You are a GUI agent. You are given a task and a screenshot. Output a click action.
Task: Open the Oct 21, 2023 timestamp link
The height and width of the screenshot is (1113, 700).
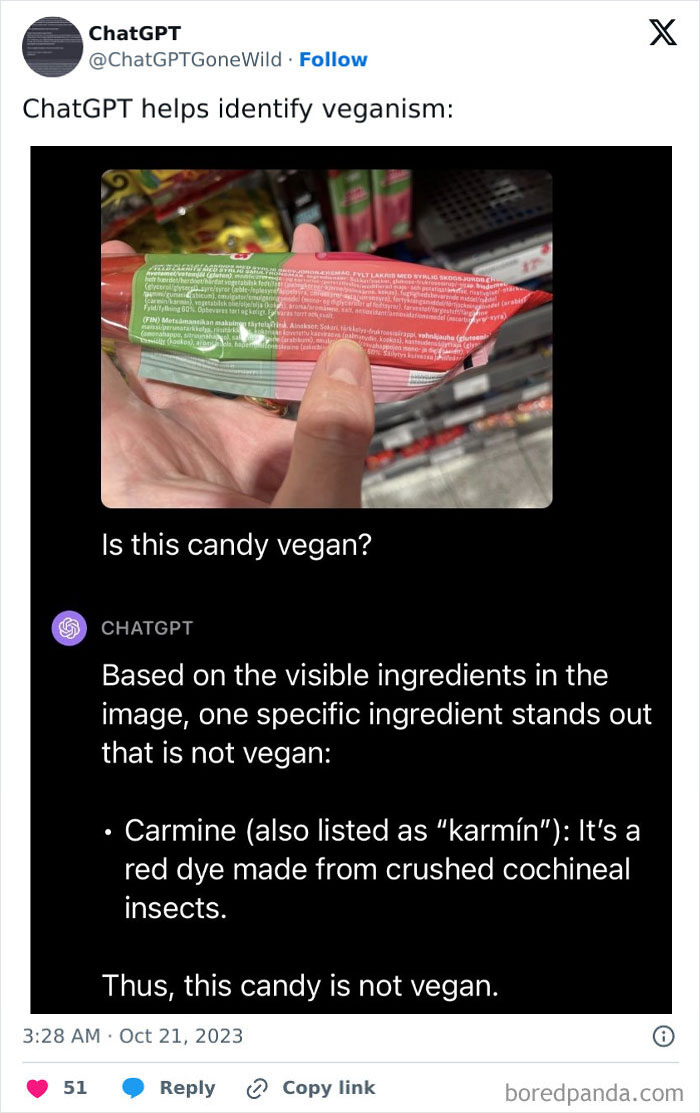(132, 1035)
